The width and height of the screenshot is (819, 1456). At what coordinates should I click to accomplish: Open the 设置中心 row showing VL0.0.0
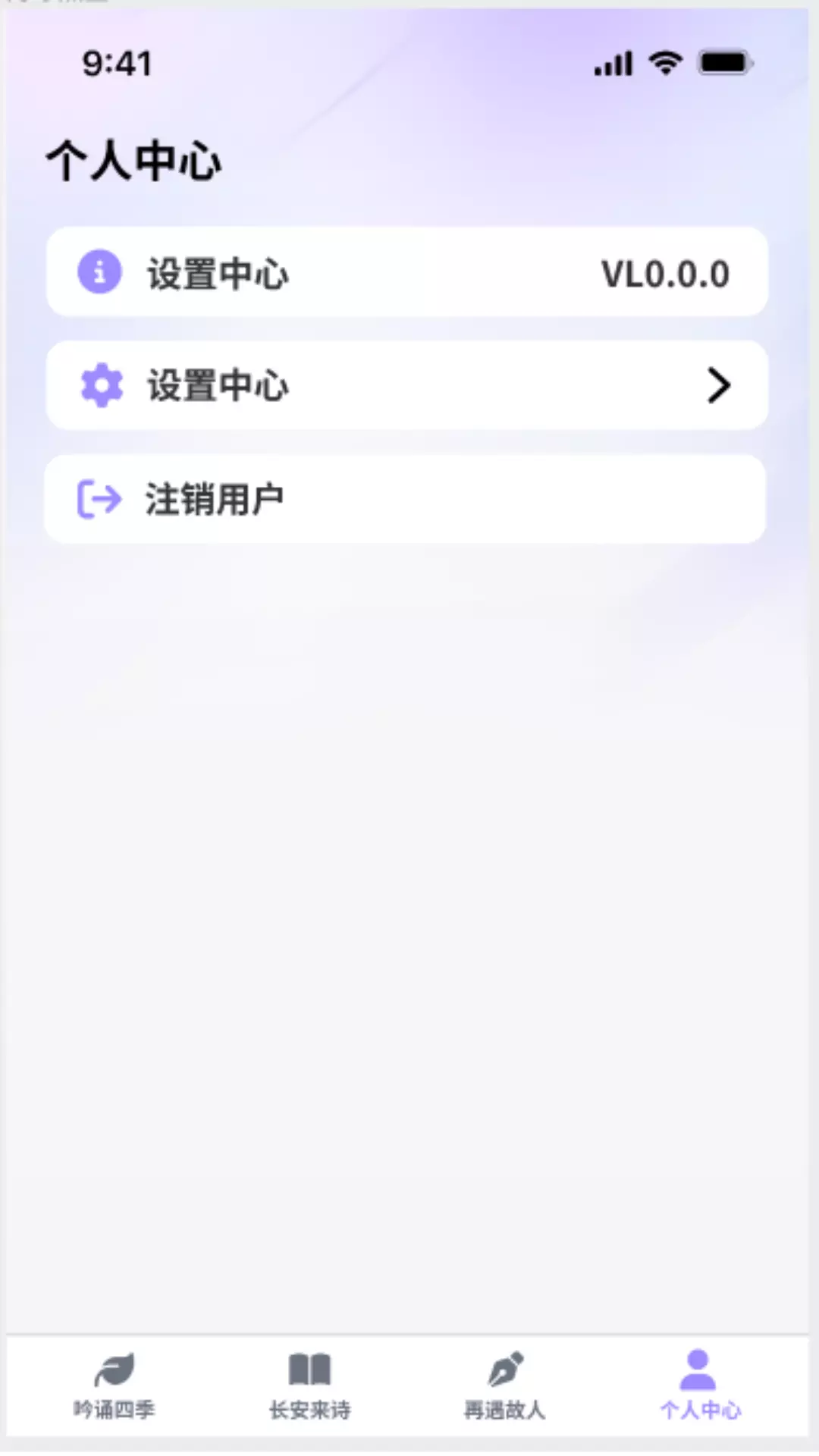(x=407, y=272)
